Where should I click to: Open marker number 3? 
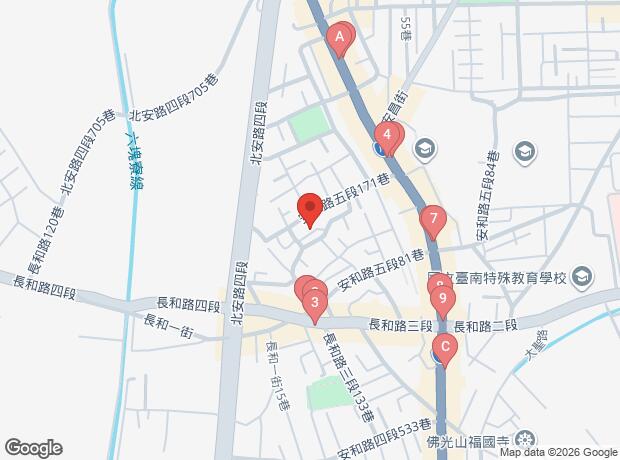[x=315, y=304]
